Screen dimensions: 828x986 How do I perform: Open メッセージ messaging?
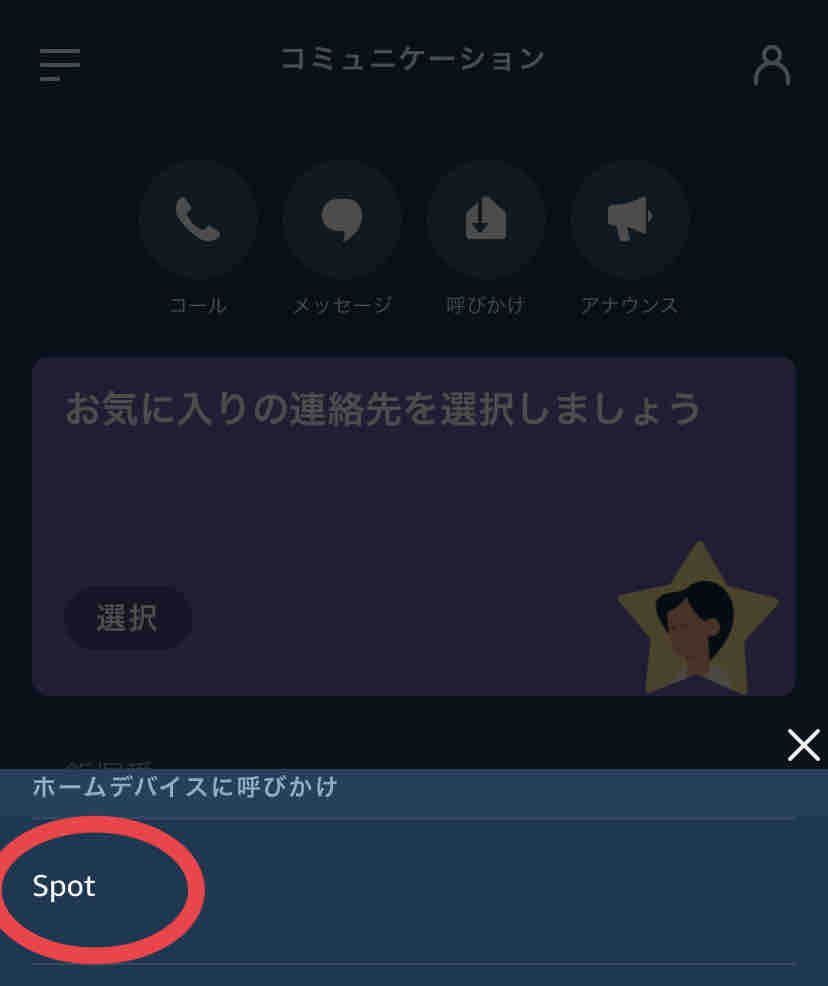[x=342, y=219]
